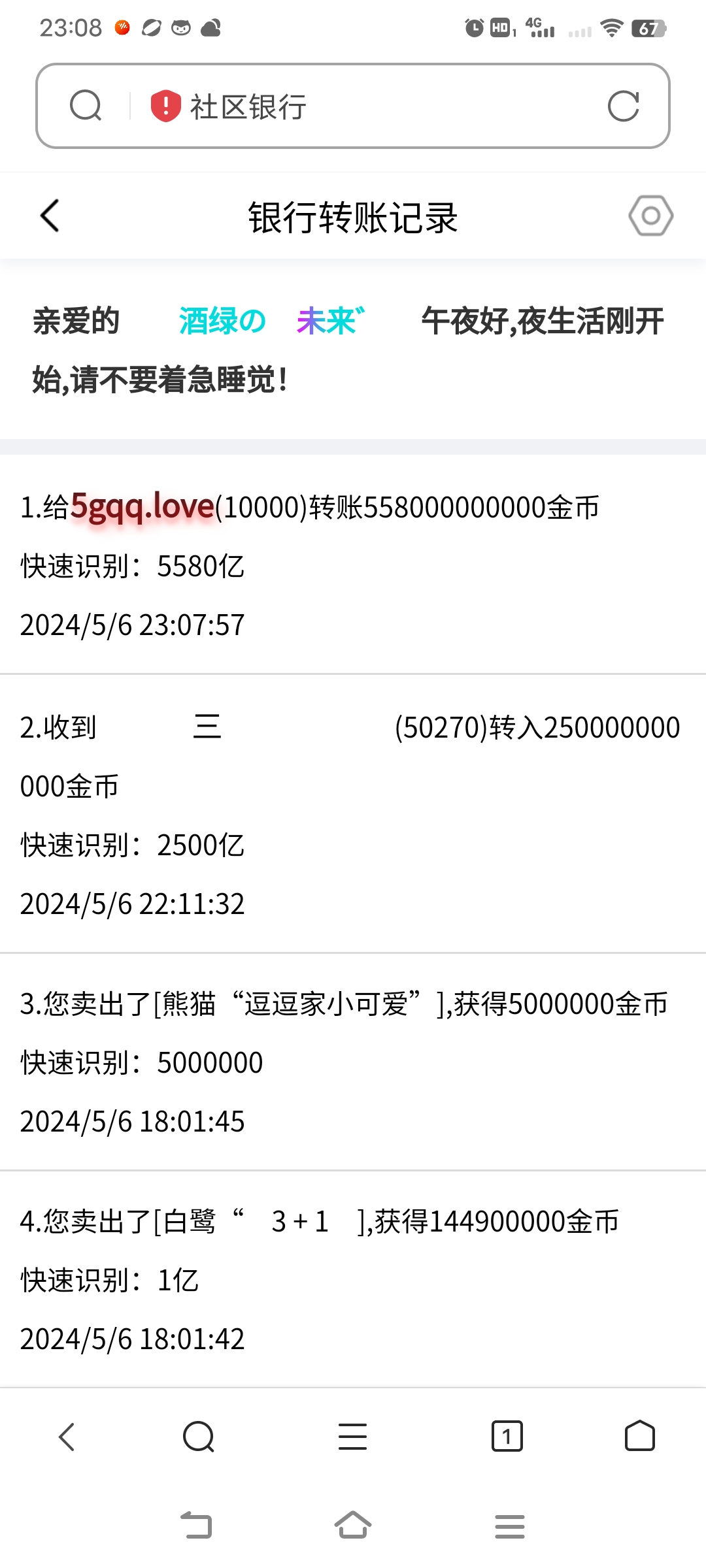
Task: Tap browser toolbar back arrow
Action: 67,1437
